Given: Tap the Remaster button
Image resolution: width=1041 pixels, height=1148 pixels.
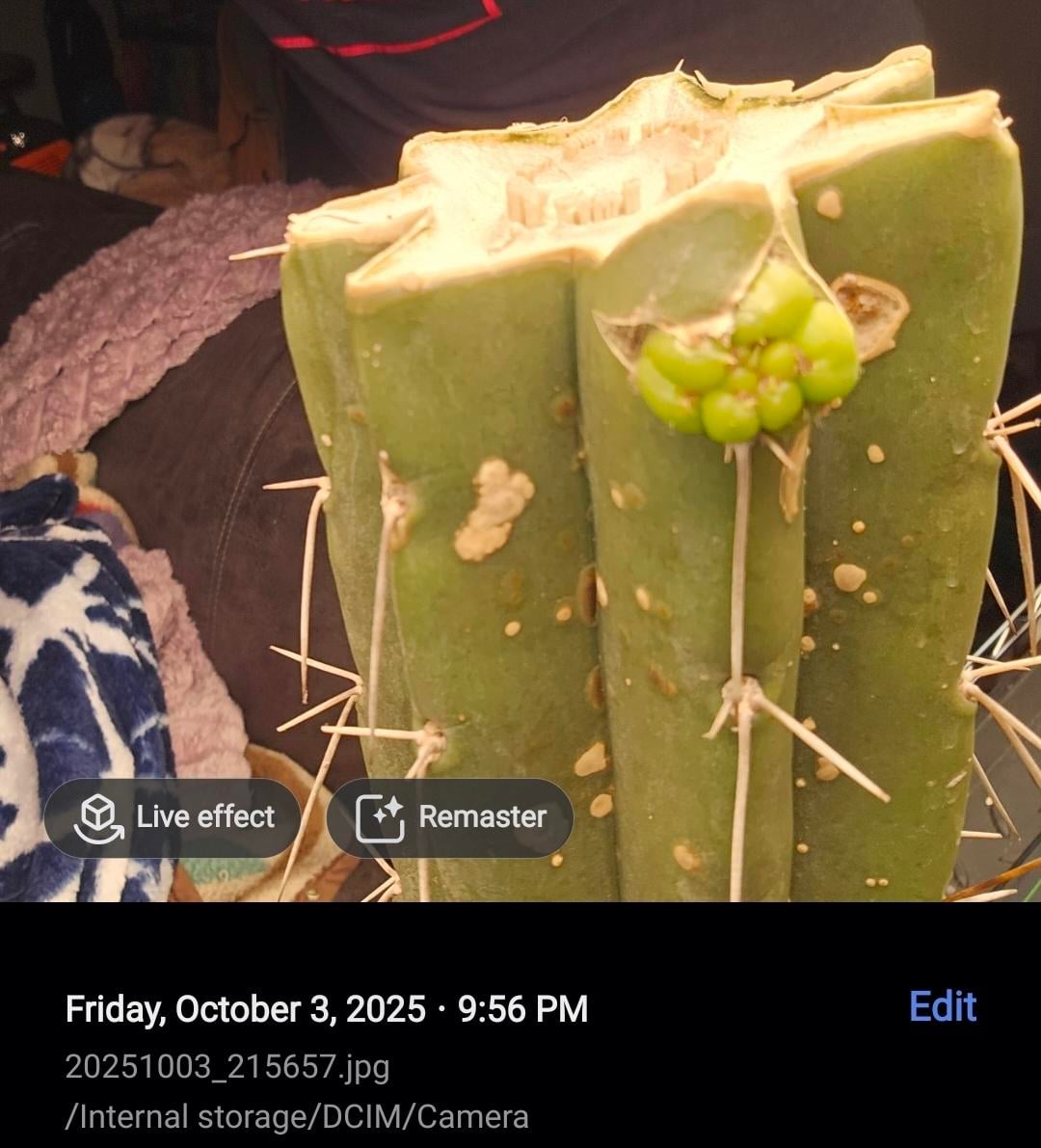Looking at the screenshot, I should click(450, 817).
